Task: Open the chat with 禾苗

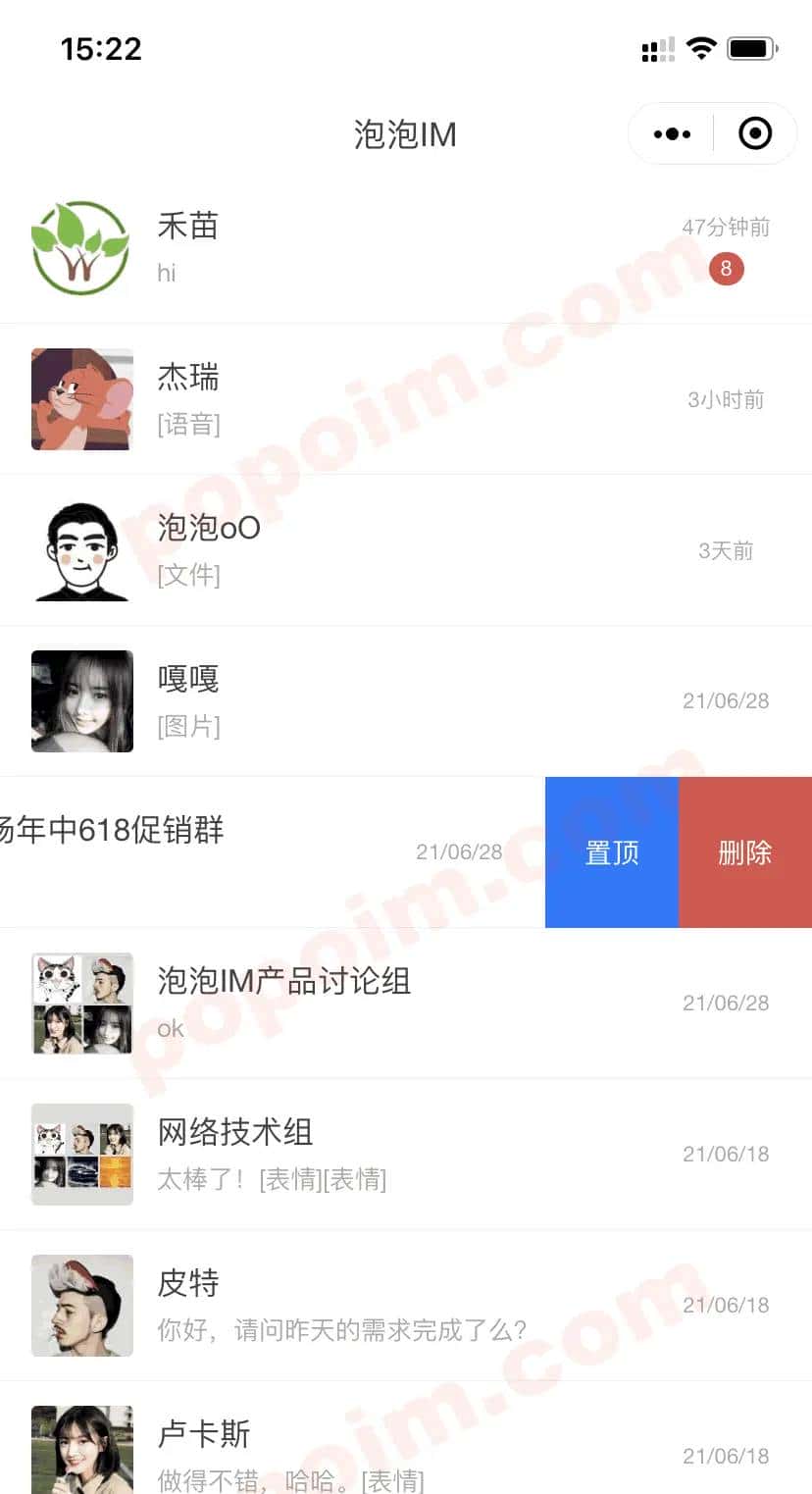Action: click(392, 248)
